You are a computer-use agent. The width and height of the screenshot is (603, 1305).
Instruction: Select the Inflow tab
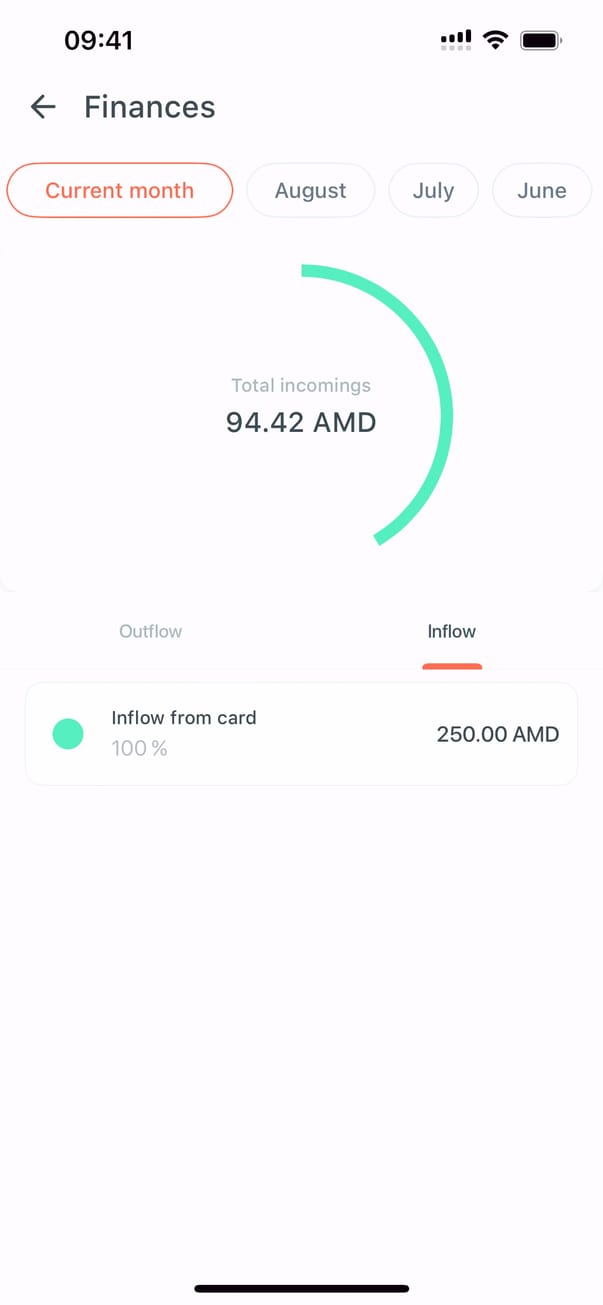point(452,631)
